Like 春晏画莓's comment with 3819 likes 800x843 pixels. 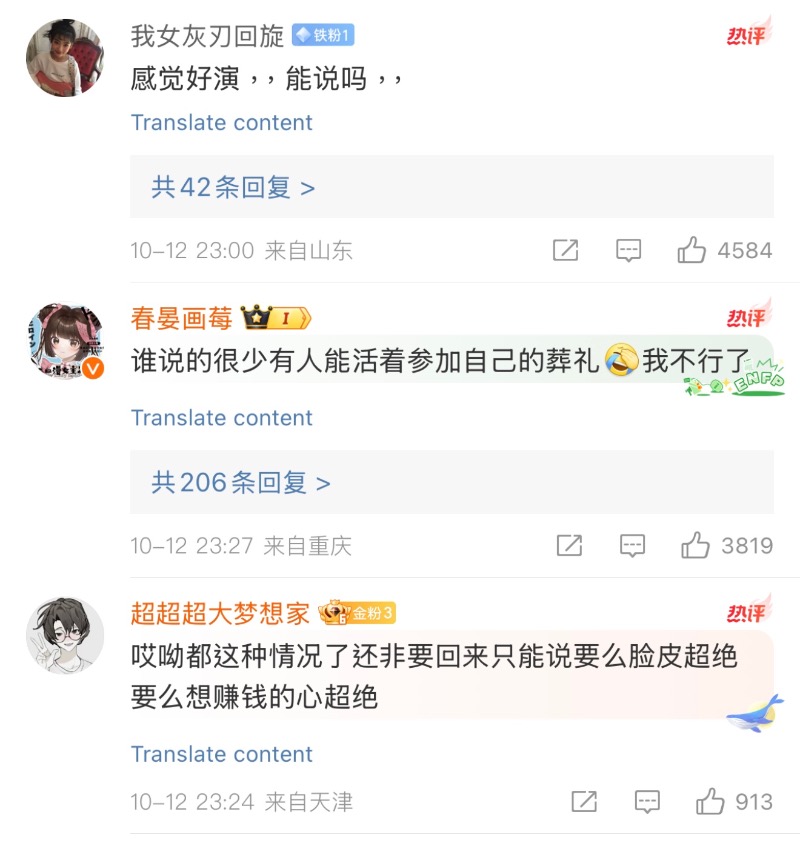pyautogui.click(x=696, y=545)
